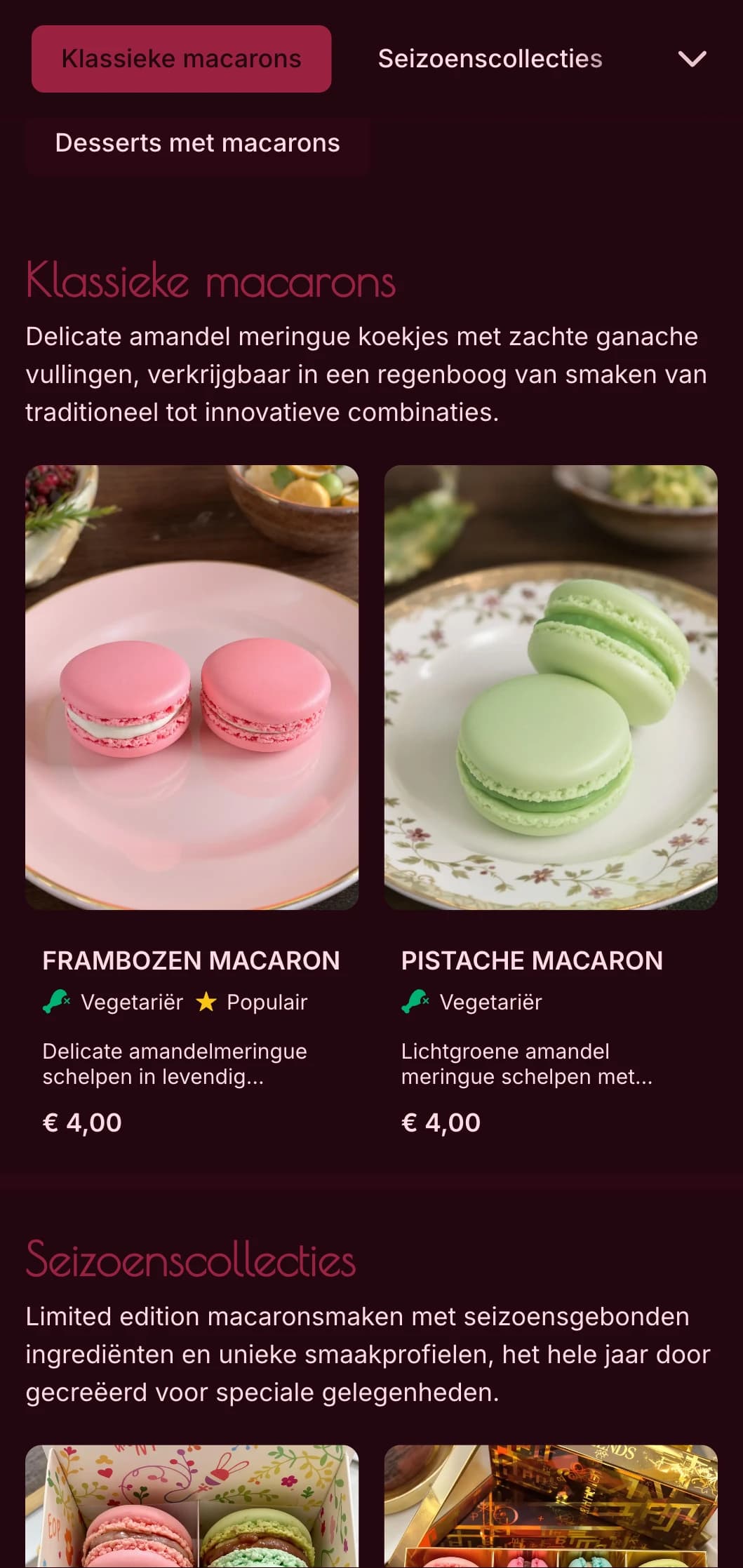Tap the gold star next to Frambozen Macaron

(x=206, y=1001)
